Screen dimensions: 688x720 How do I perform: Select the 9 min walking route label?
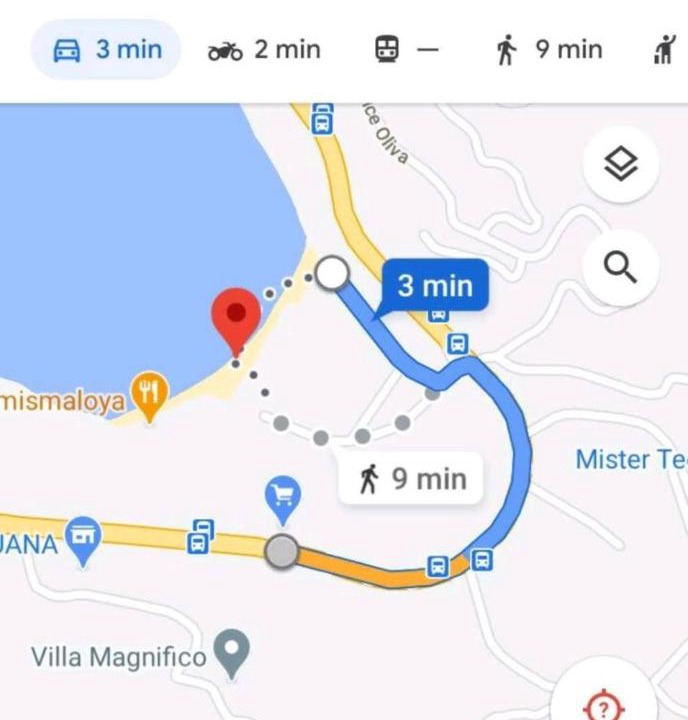click(x=412, y=478)
